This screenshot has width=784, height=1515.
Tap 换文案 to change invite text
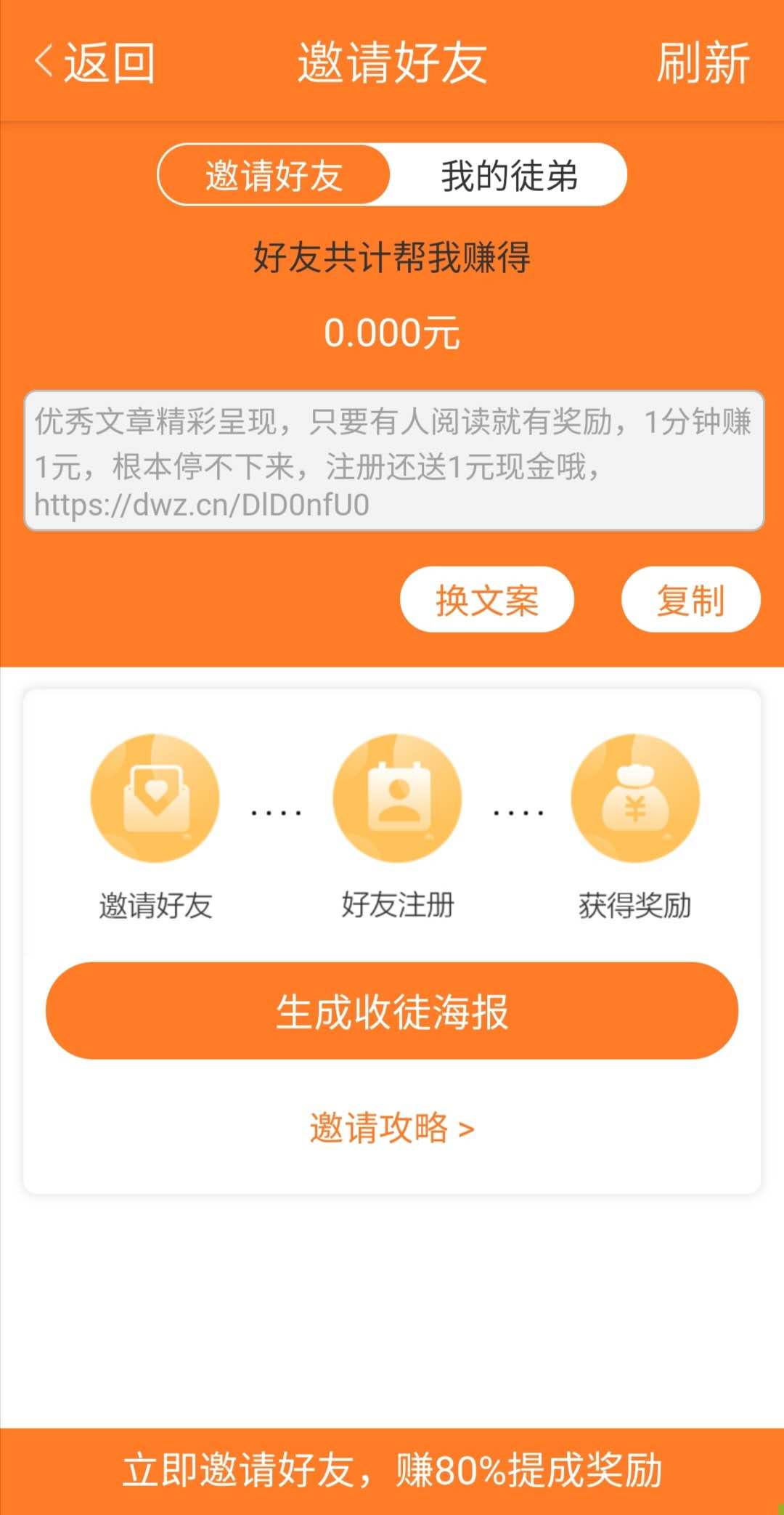(487, 600)
